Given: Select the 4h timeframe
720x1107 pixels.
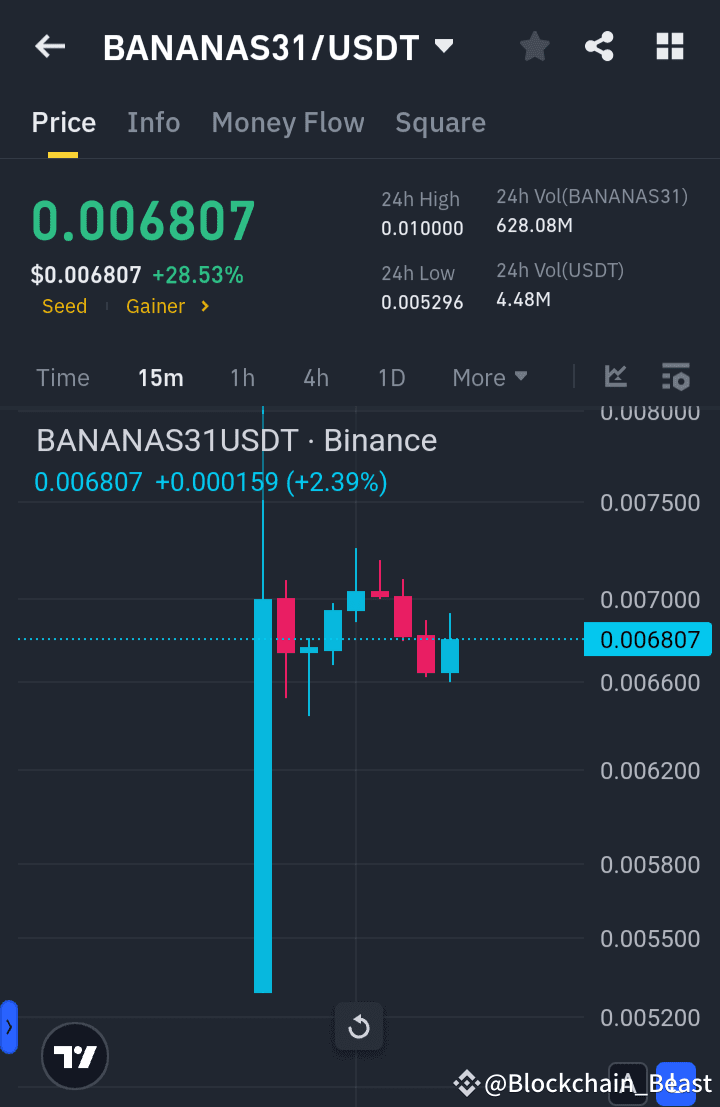Looking at the screenshot, I should pyautogui.click(x=316, y=377).
